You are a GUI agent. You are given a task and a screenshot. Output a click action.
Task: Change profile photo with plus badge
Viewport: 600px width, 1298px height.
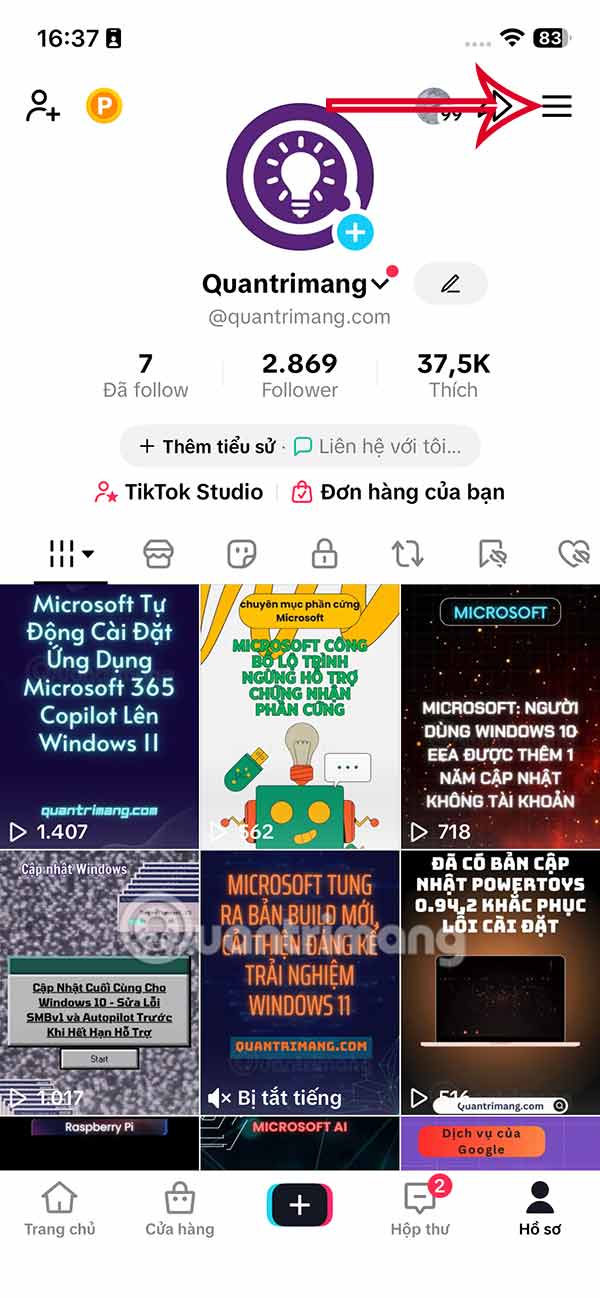coord(354,232)
